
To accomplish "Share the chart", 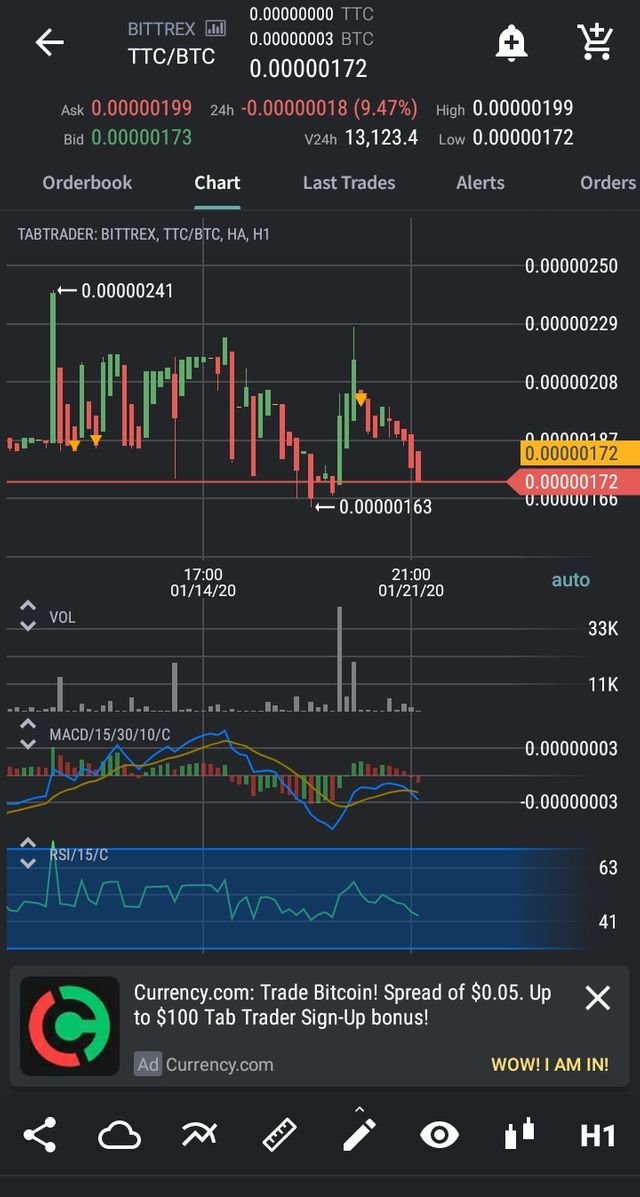I will coord(40,1135).
